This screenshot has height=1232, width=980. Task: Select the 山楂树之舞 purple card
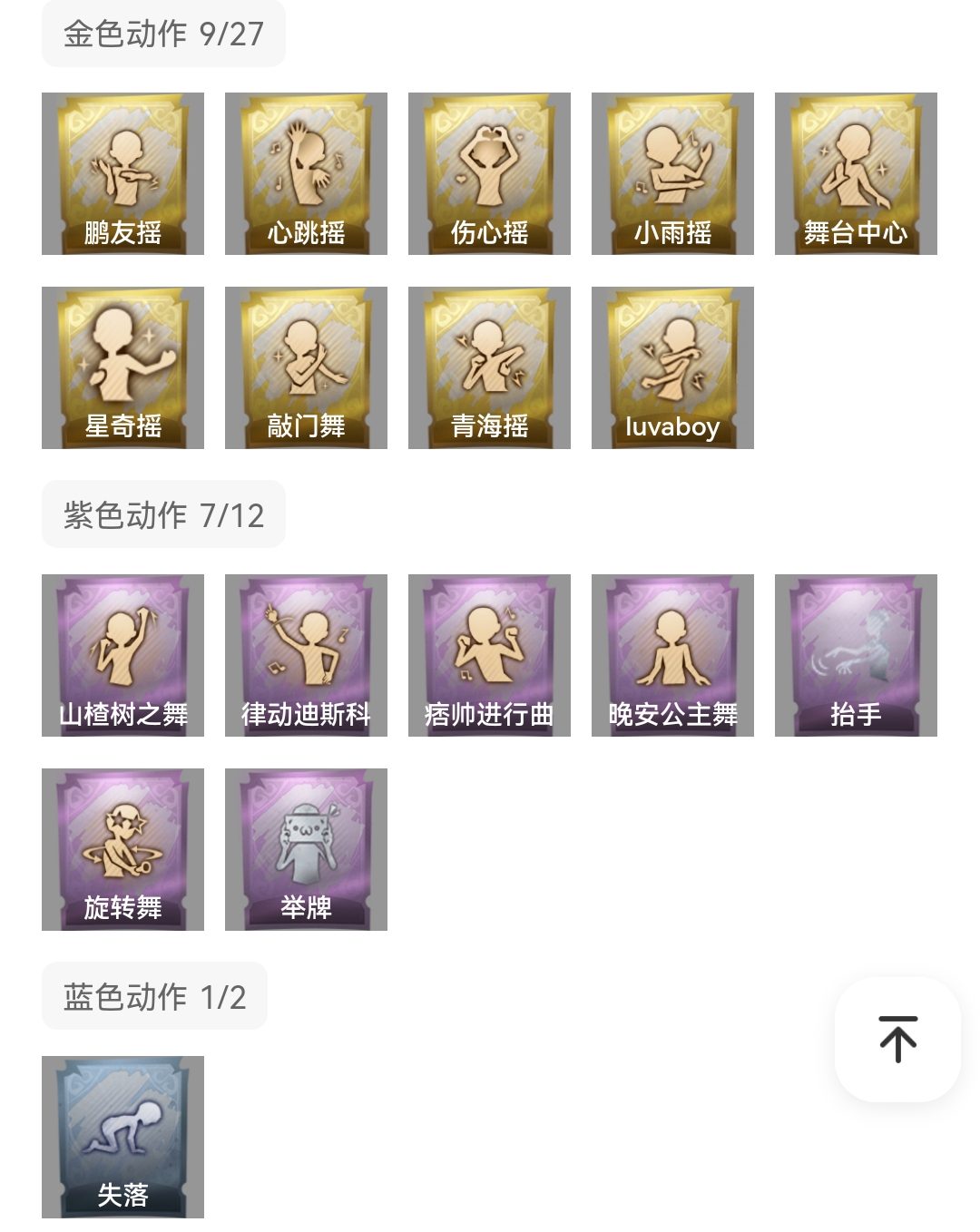(122, 655)
